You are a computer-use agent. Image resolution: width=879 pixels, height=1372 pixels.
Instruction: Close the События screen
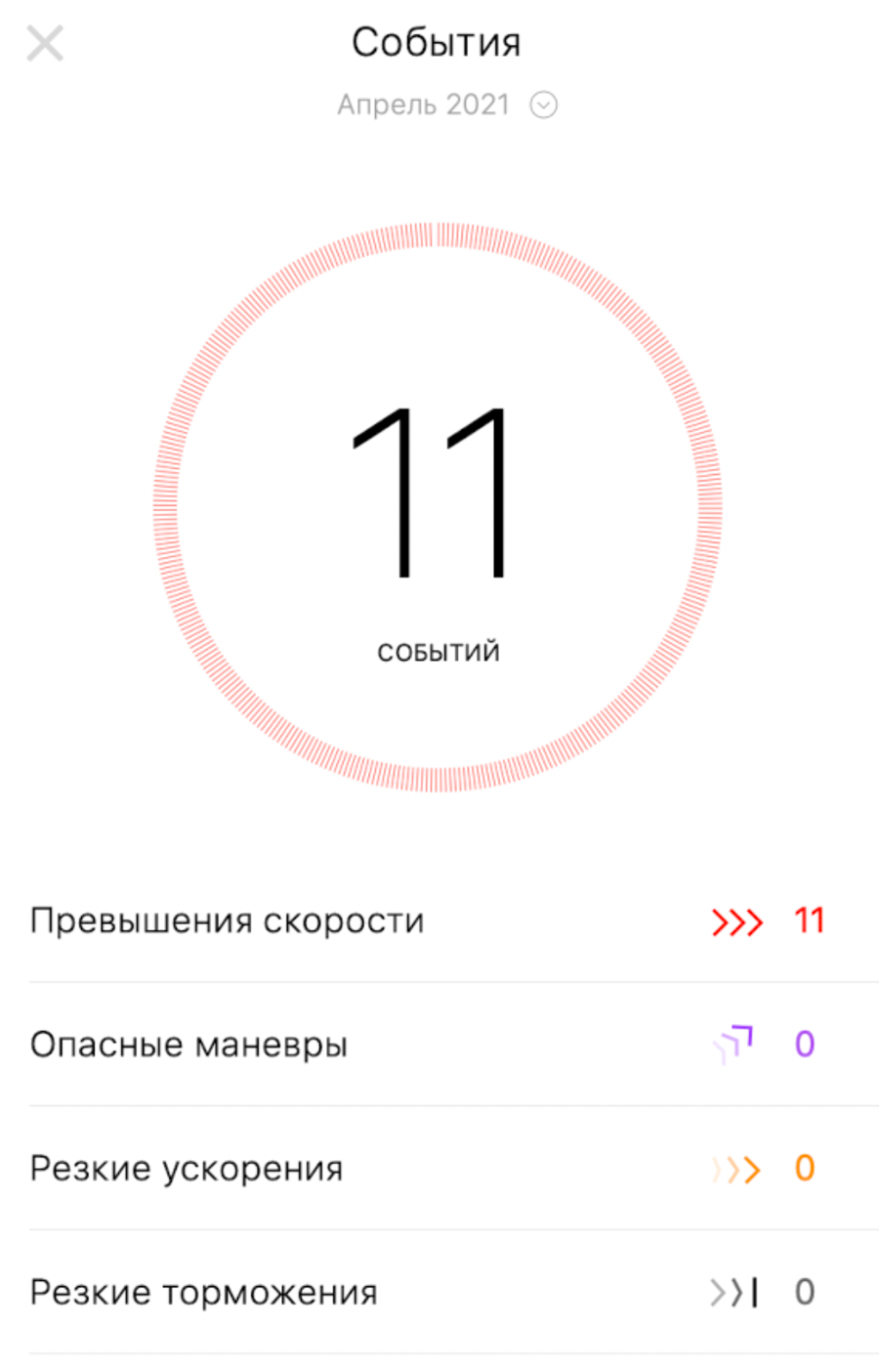[45, 44]
